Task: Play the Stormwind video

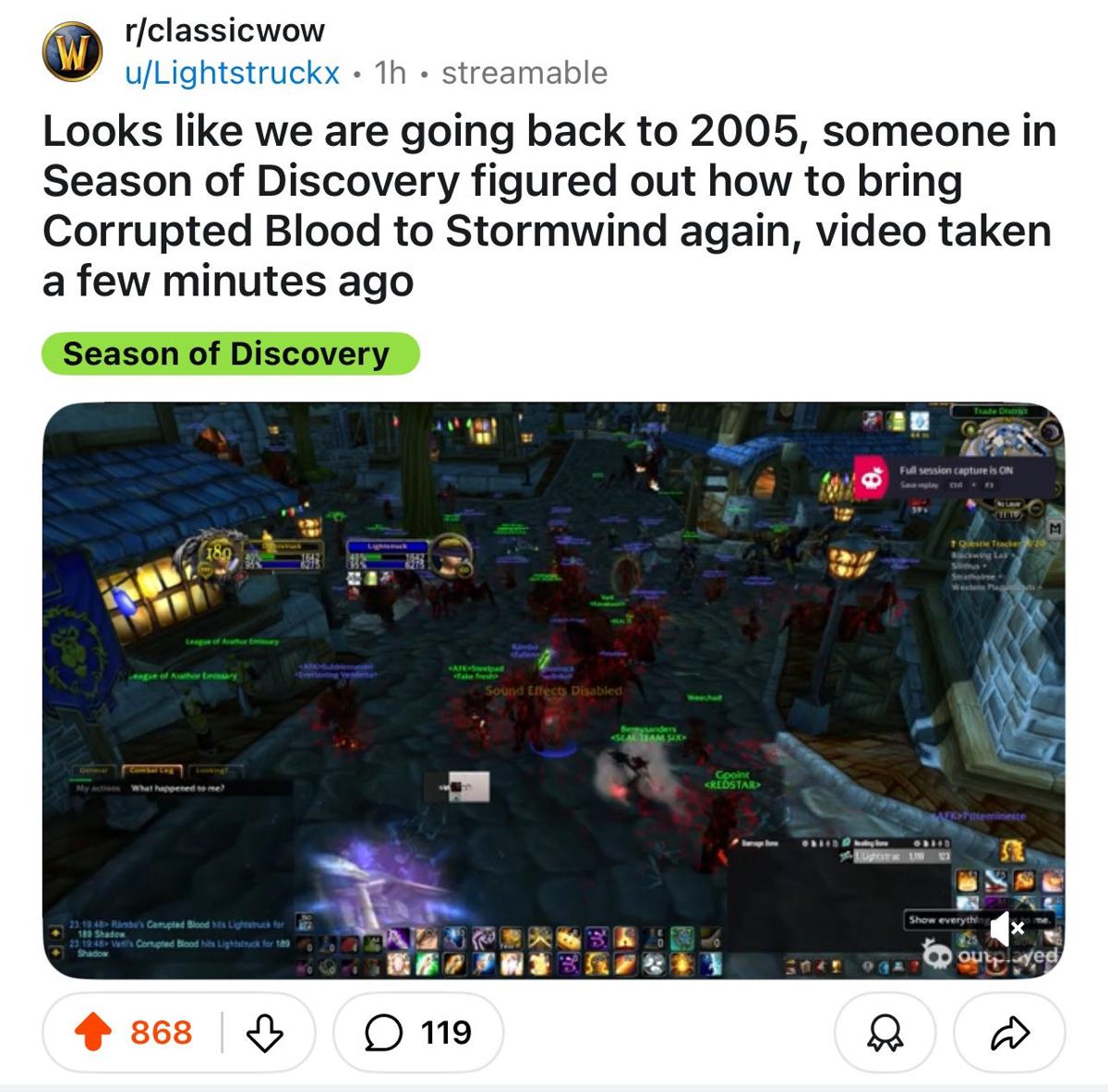Action: pyautogui.click(x=552, y=690)
